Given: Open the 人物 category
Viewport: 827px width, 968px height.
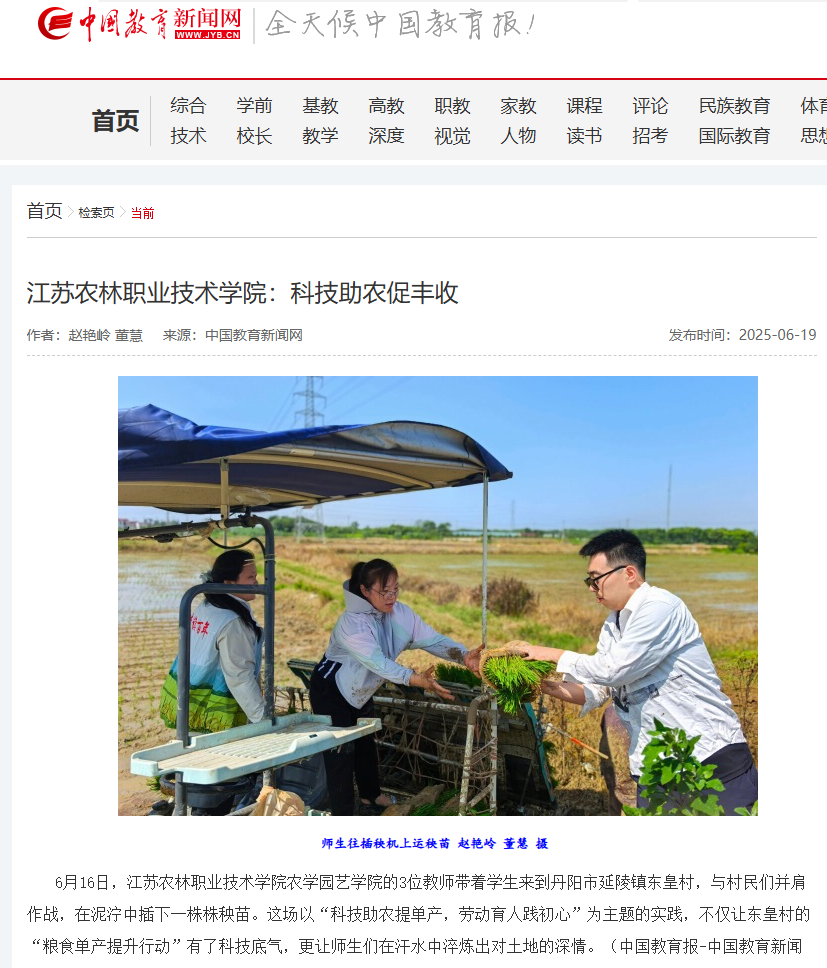Looking at the screenshot, I should tap(518, 136).
